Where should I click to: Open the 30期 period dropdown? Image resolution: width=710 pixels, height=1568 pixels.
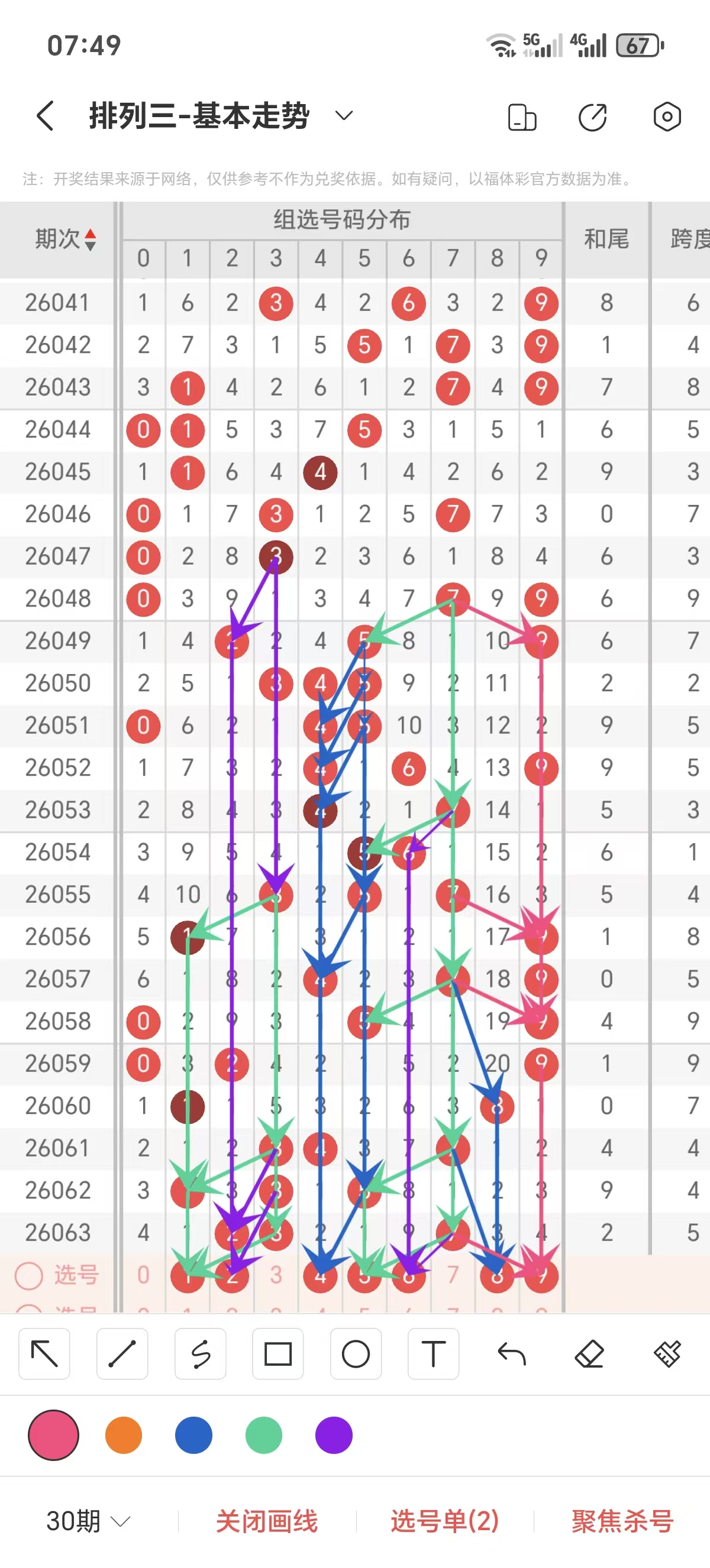coord(88,1521)
